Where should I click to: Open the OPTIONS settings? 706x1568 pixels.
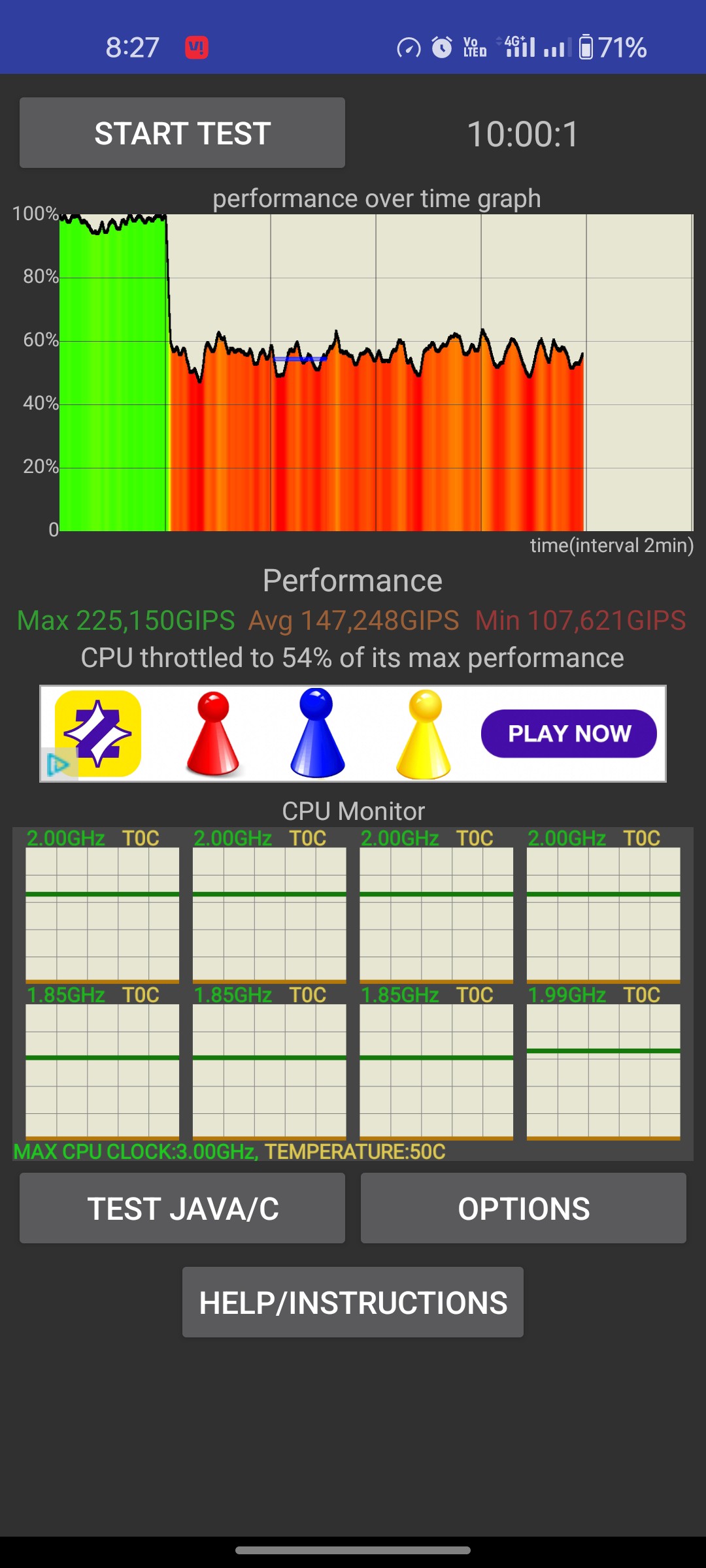pos(524,1208)
